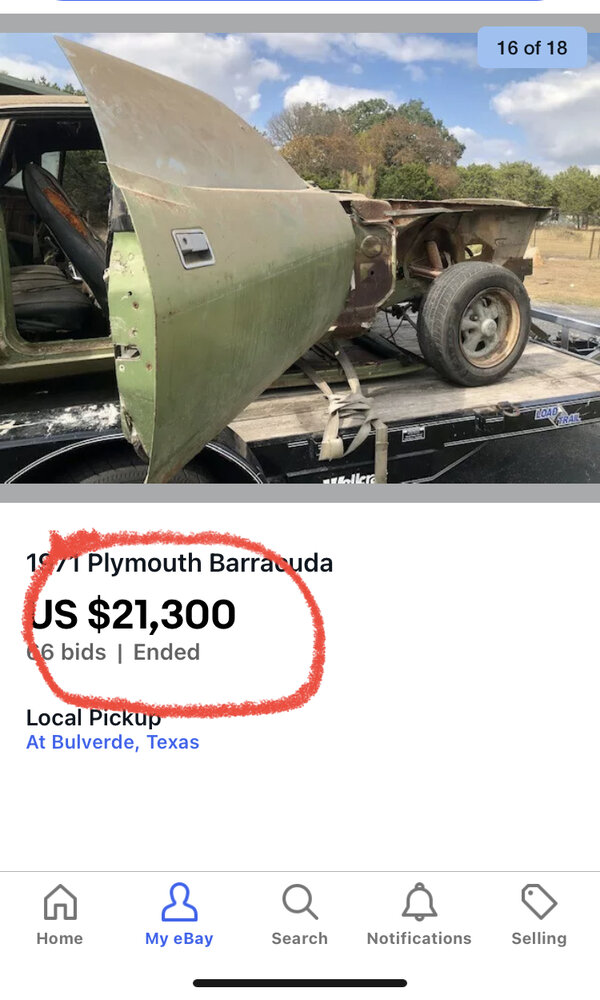Image resolution: width=600 pixels, height=1000 pixels.
Task: Switch to the Selling tab
Action: pos(539,915)
